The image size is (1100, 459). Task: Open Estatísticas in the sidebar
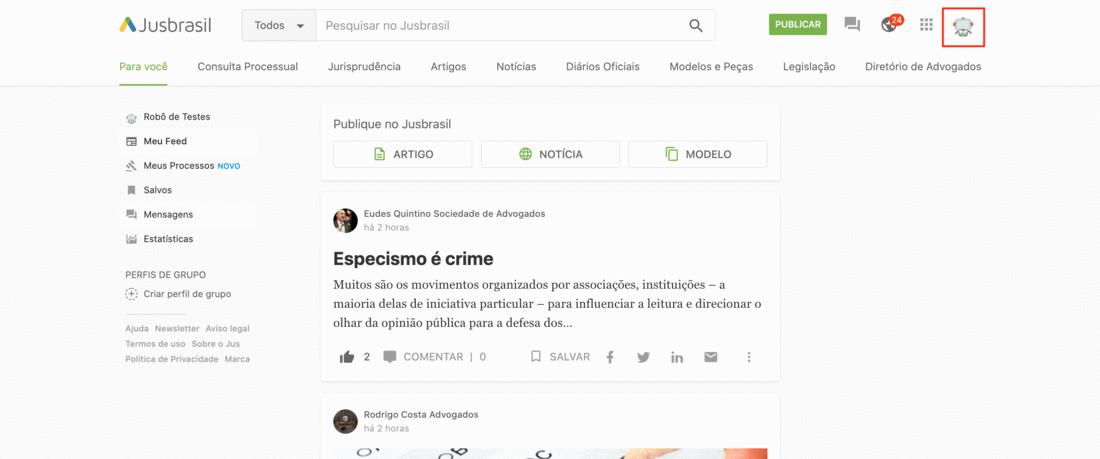tap(168, 239)
